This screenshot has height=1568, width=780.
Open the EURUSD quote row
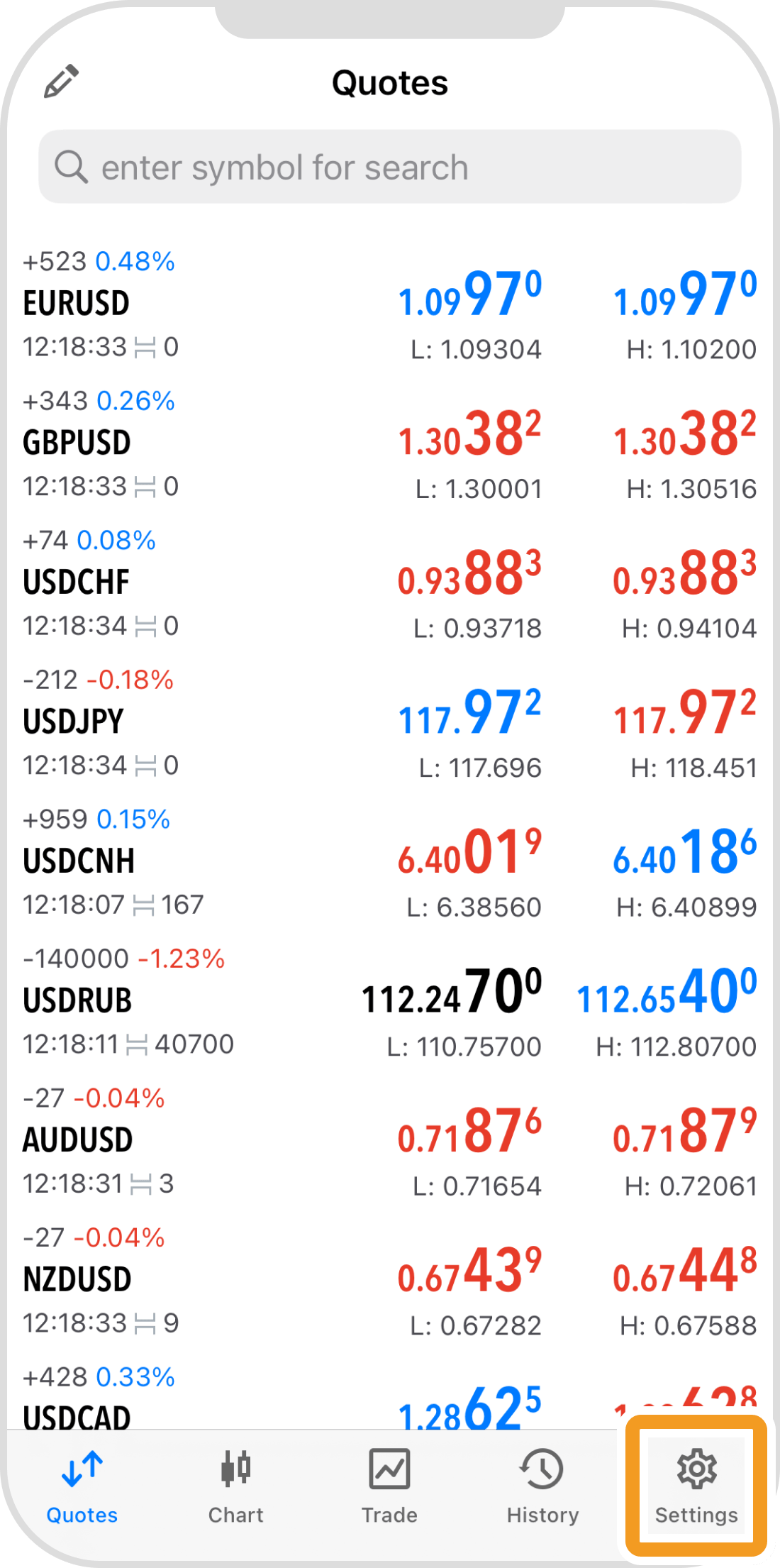(390, 305)
